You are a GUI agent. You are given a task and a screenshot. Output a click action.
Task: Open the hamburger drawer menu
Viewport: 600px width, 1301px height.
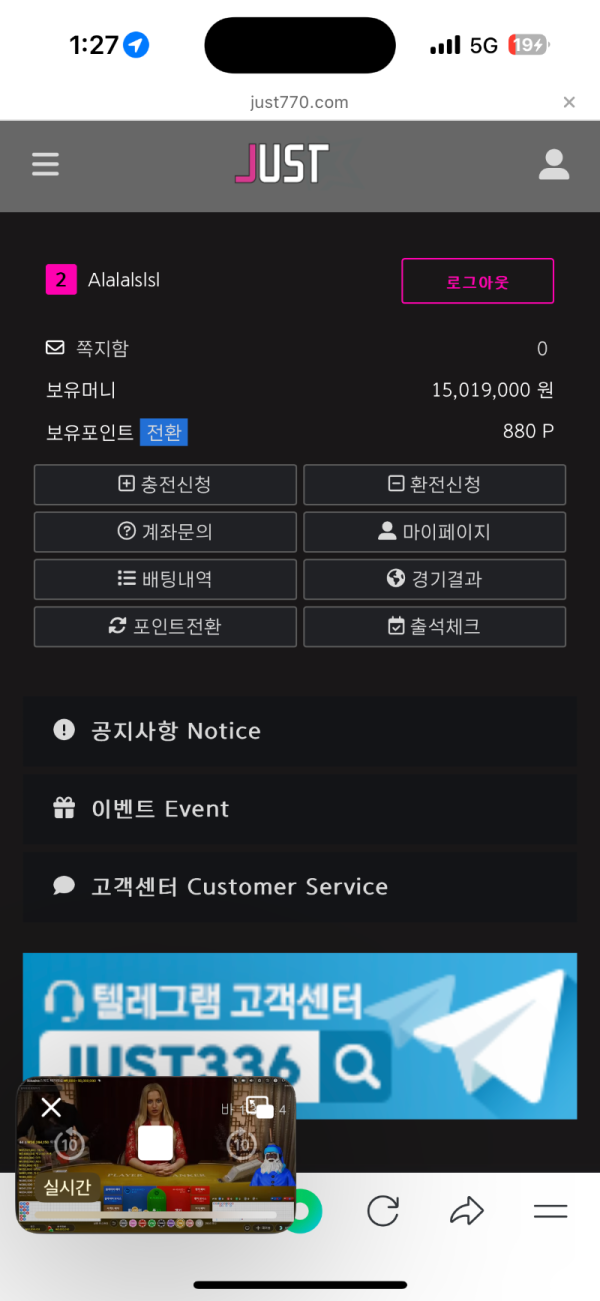pyautogui.click(x=45, y=164)
